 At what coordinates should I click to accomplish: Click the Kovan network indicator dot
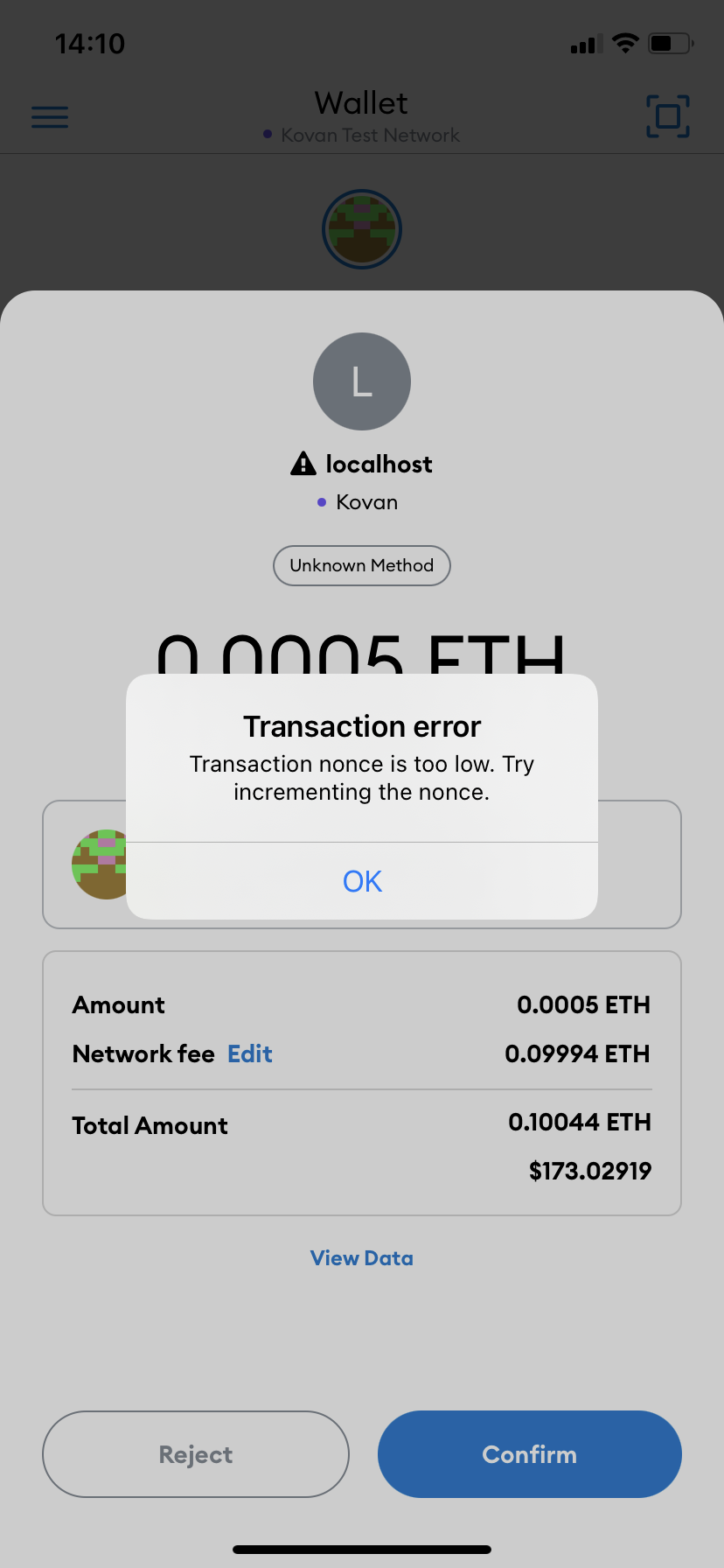[x=321, y=502]
